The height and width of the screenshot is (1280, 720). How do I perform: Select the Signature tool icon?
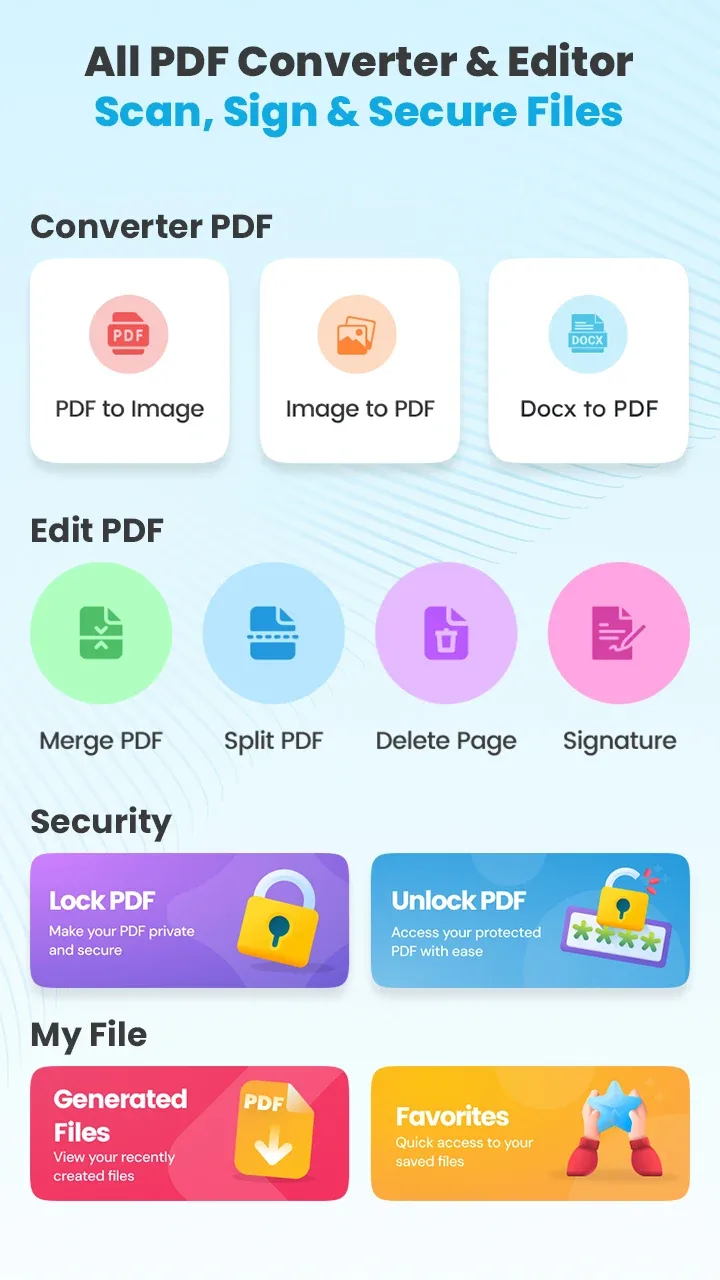coord(619,633)
